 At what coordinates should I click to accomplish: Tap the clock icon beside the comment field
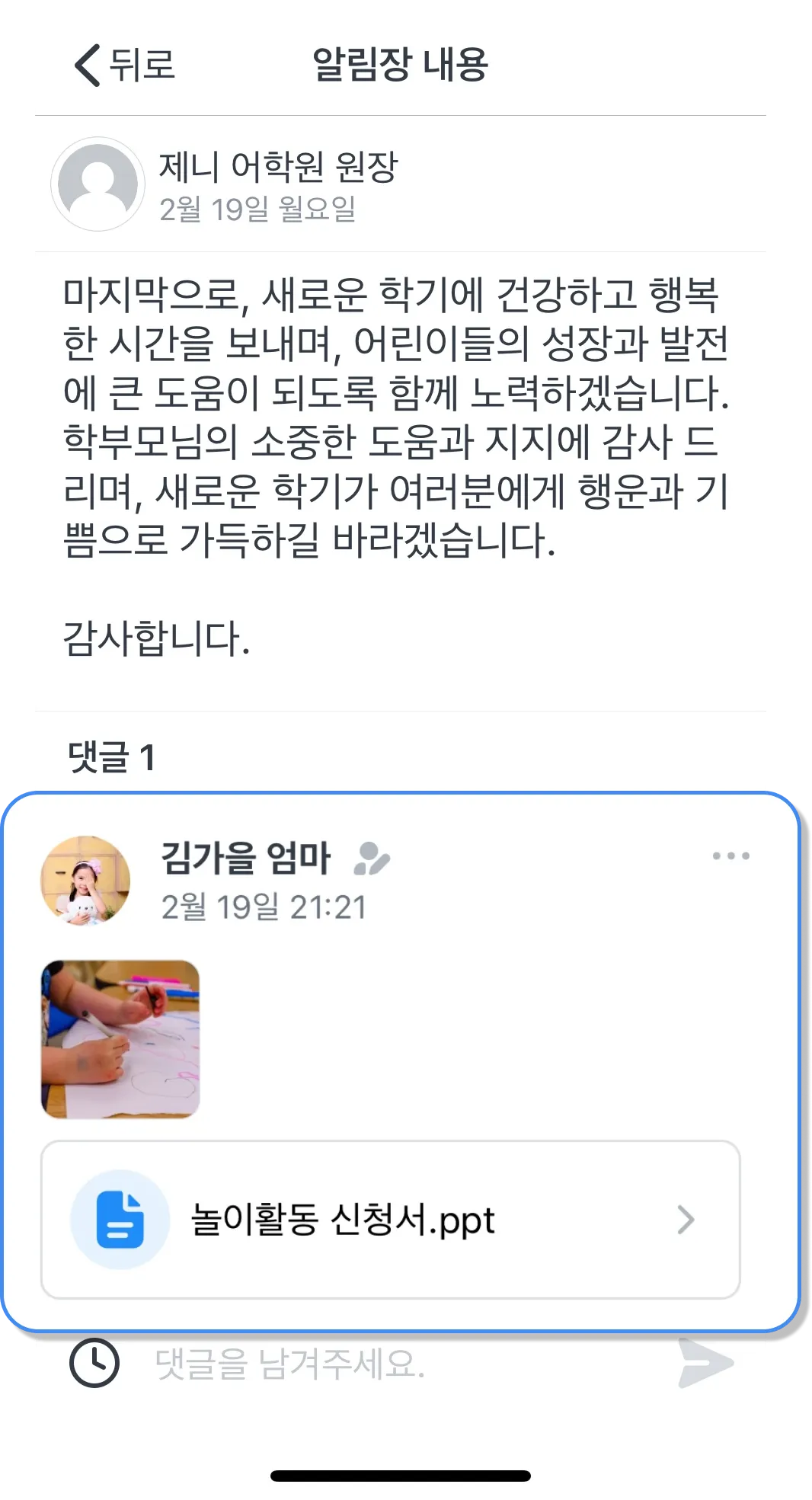(94, 1363)
